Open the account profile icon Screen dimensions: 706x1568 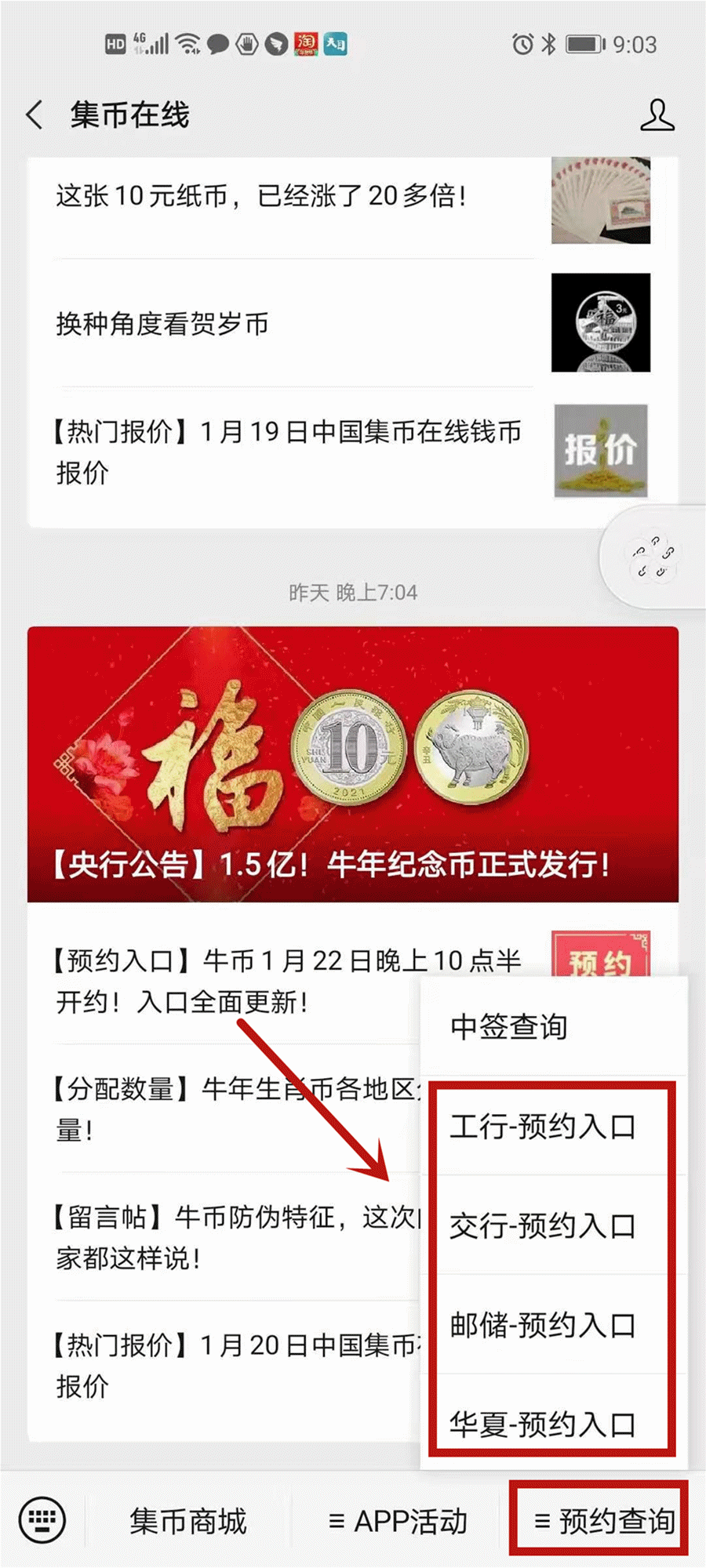click(657, 115)
